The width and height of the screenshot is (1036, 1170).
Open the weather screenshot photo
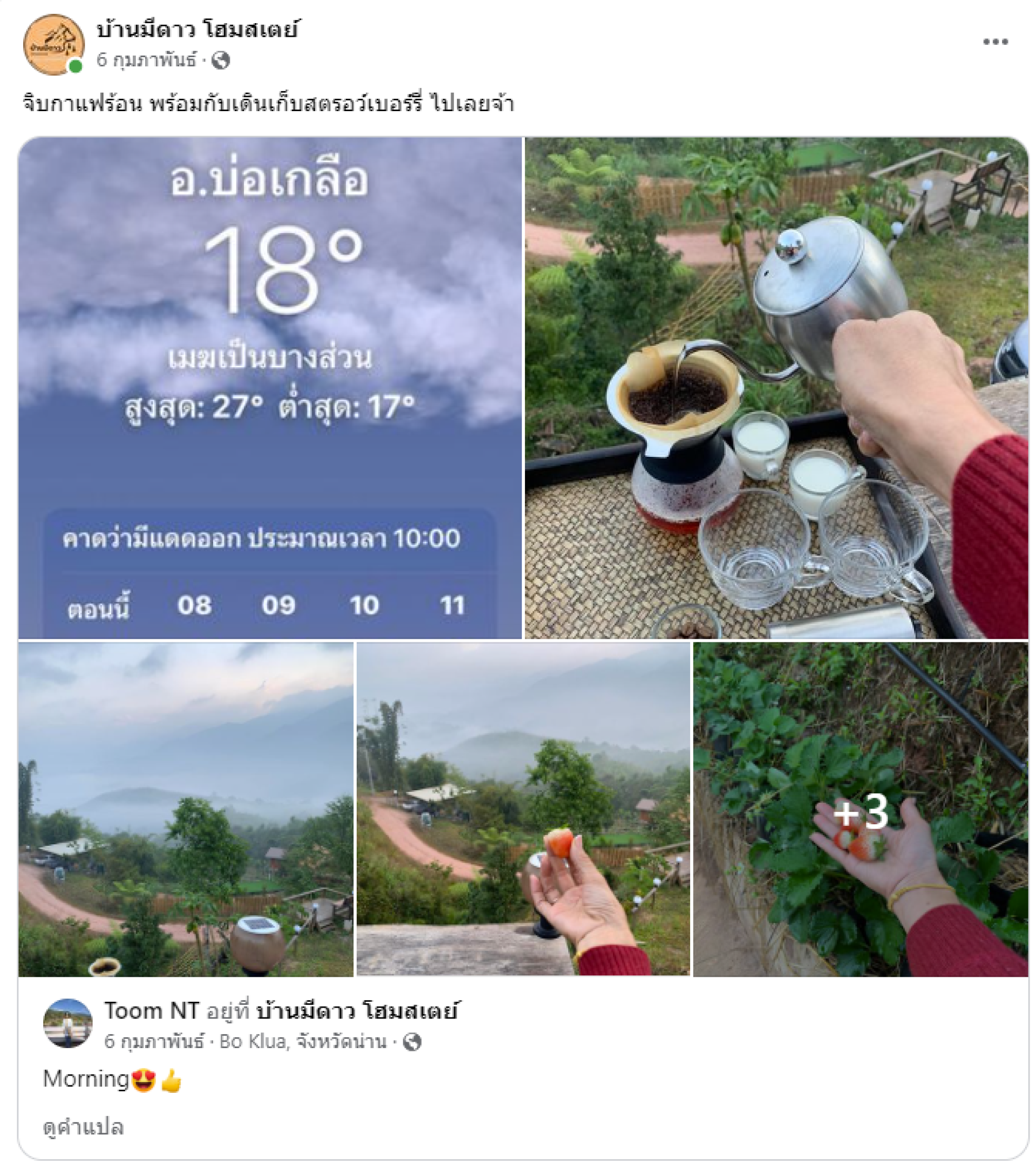click(270, 387)
